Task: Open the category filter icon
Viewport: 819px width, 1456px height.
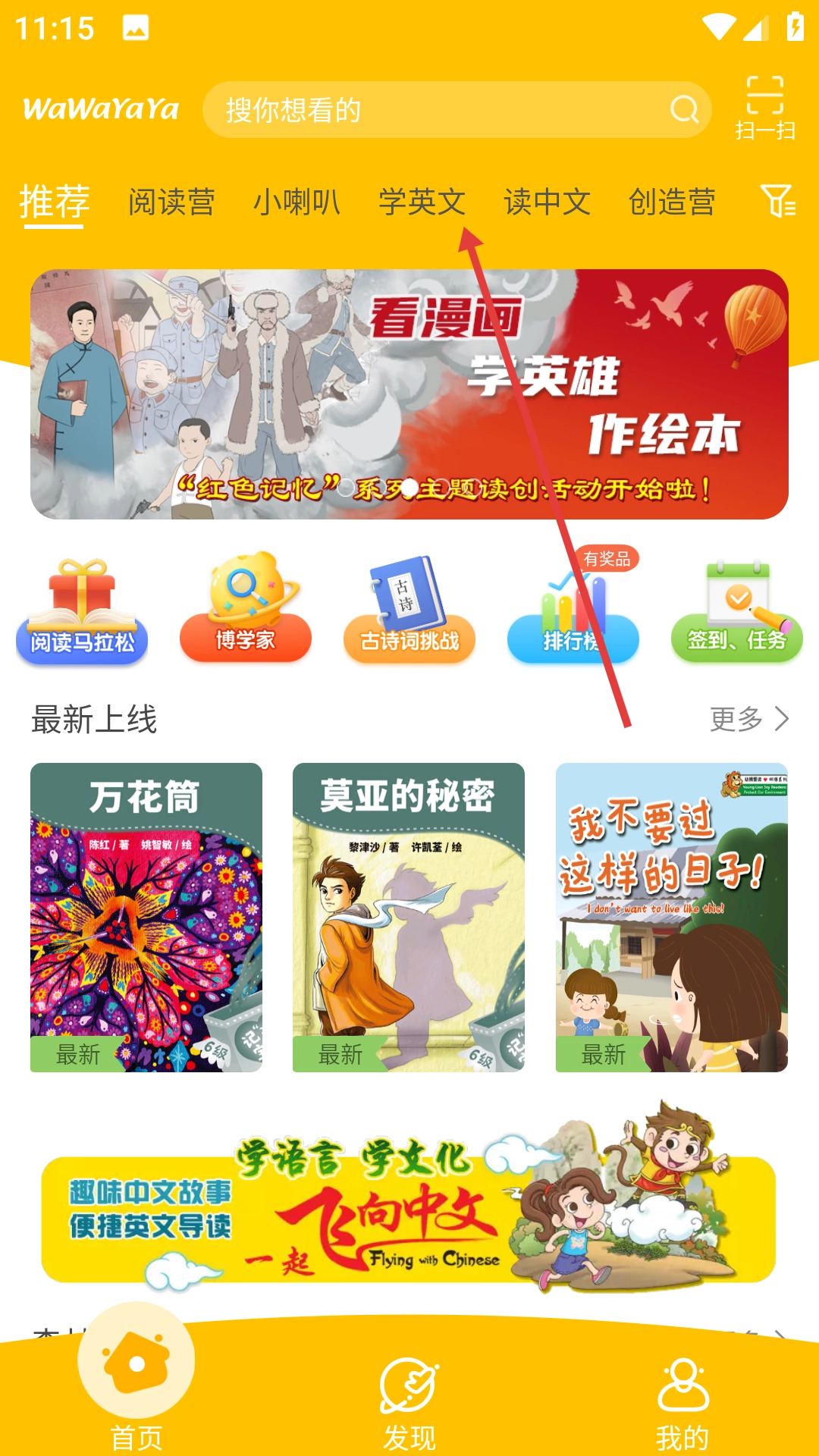Action: (778, 201)
